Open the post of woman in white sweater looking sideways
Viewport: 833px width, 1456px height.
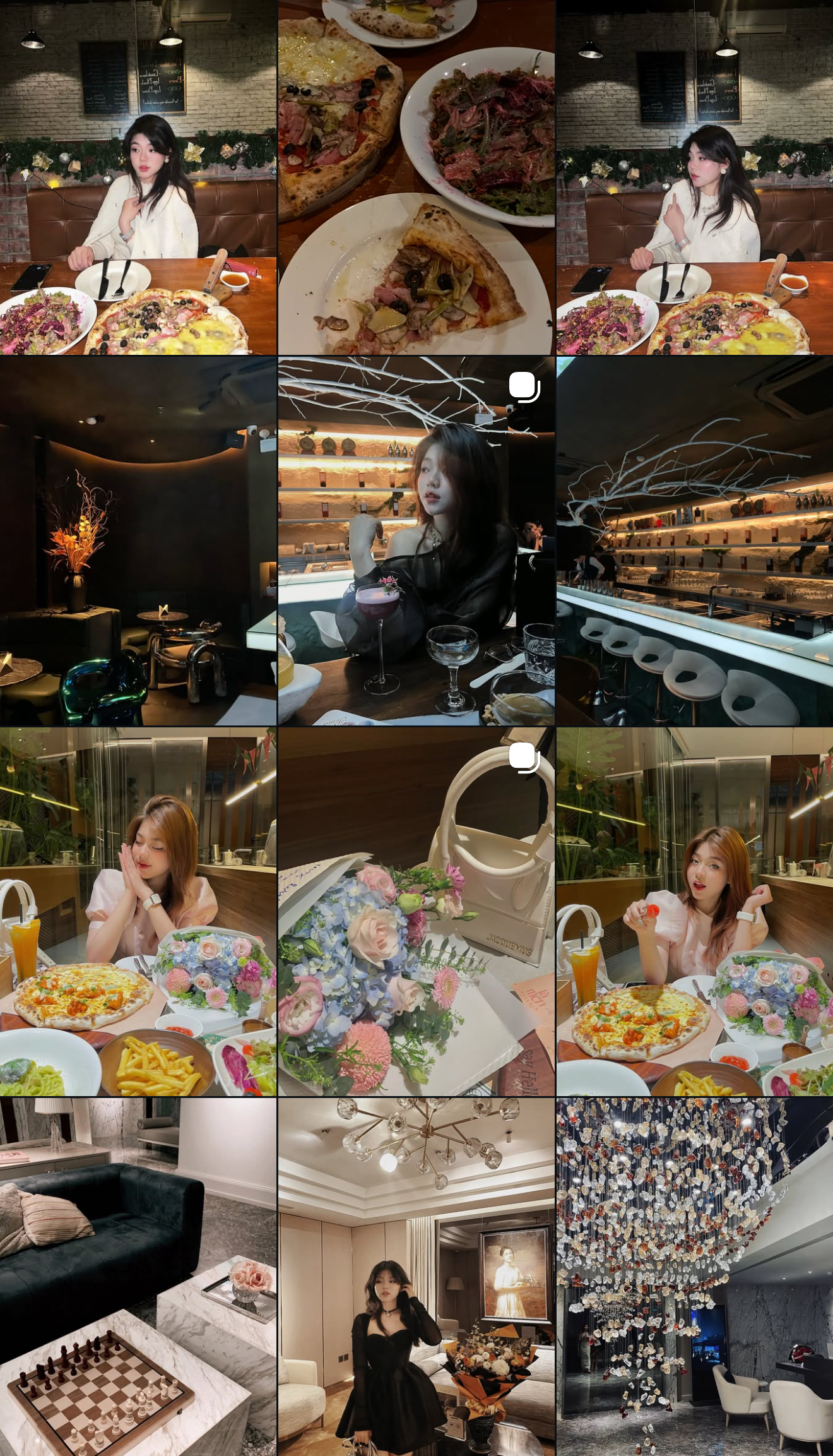point(695,177)
